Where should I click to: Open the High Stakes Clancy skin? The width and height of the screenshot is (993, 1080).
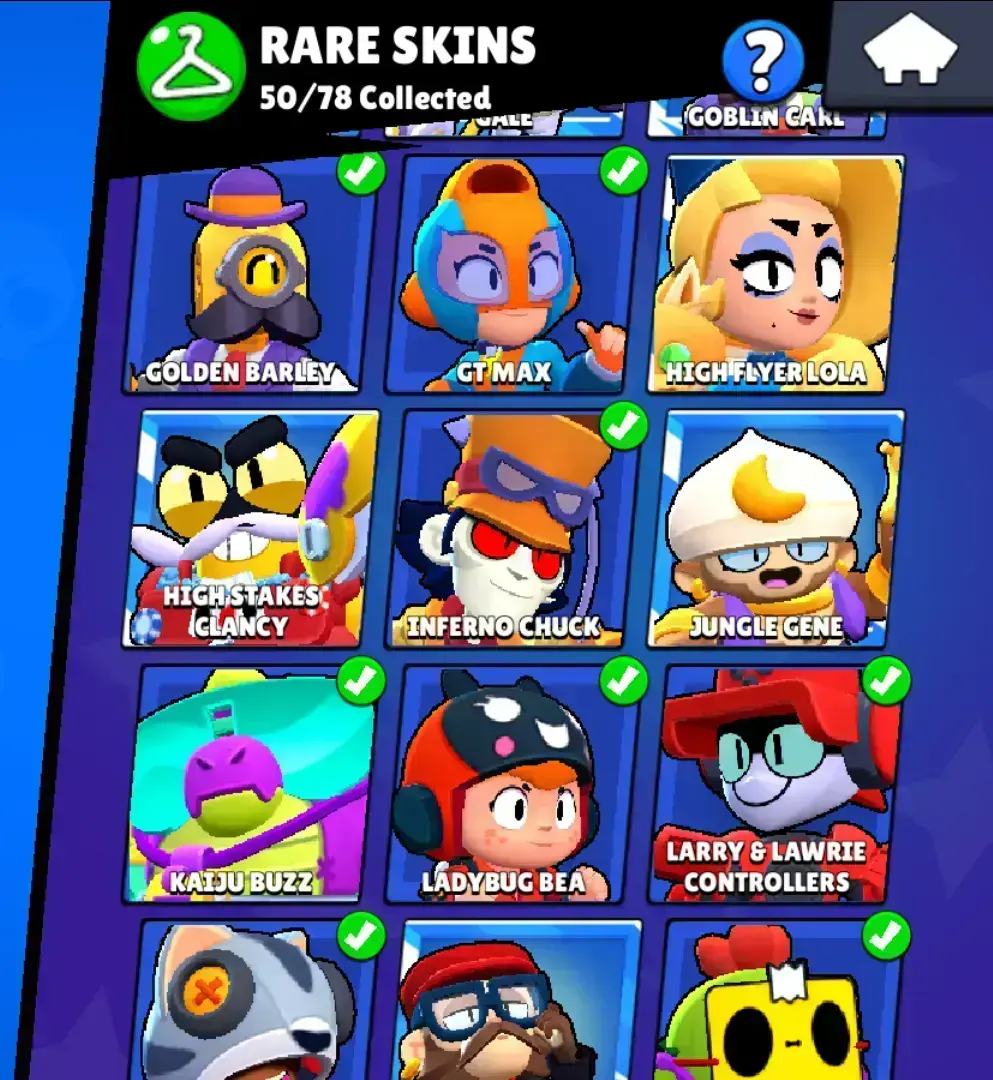[250, 528]
